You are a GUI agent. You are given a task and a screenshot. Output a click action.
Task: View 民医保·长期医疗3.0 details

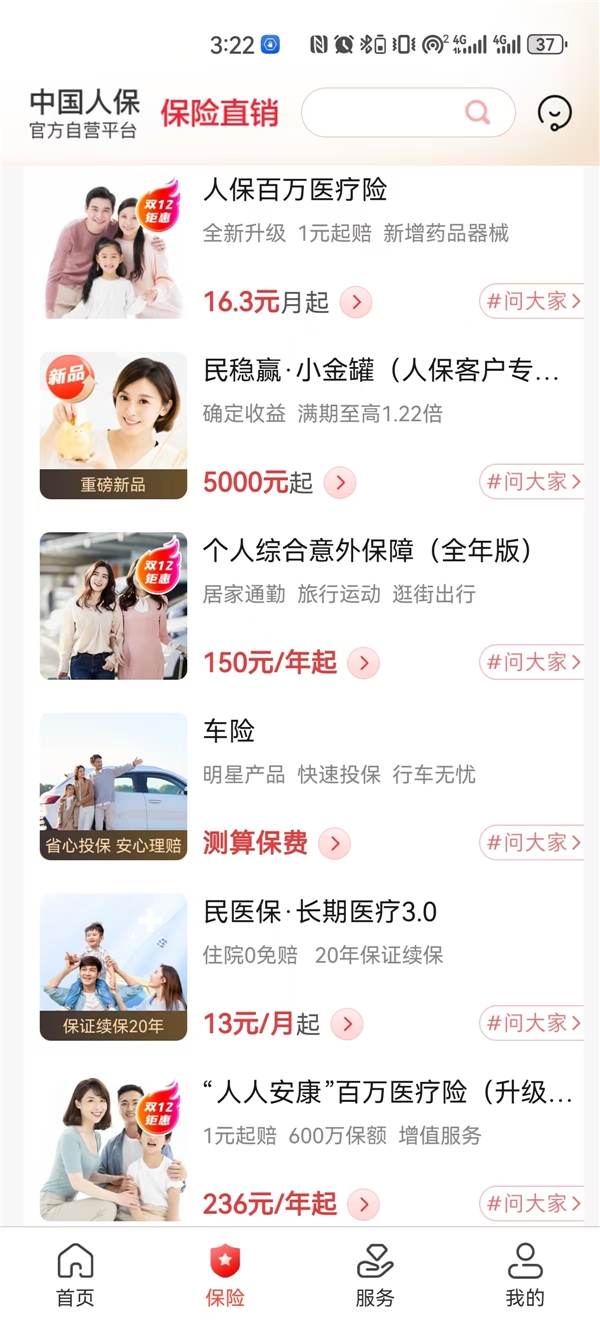pos(320,912)
